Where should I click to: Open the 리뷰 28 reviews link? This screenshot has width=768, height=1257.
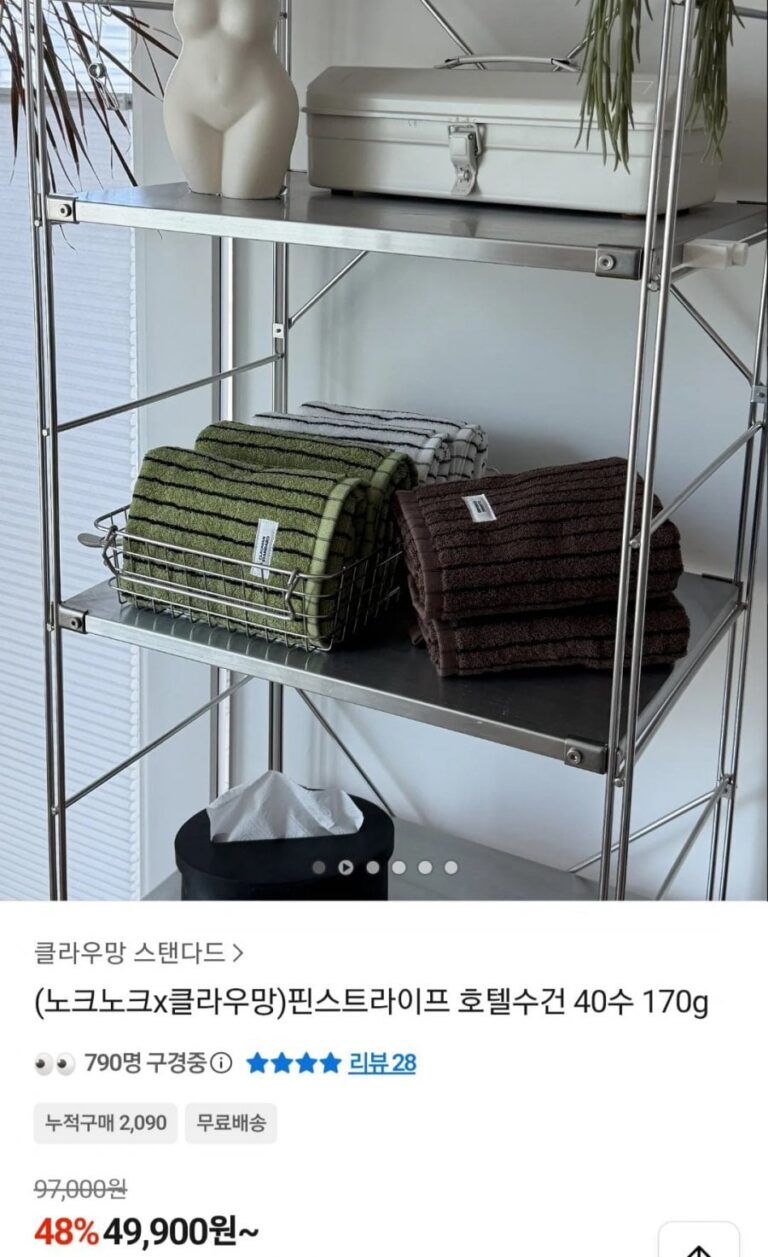381,1062
